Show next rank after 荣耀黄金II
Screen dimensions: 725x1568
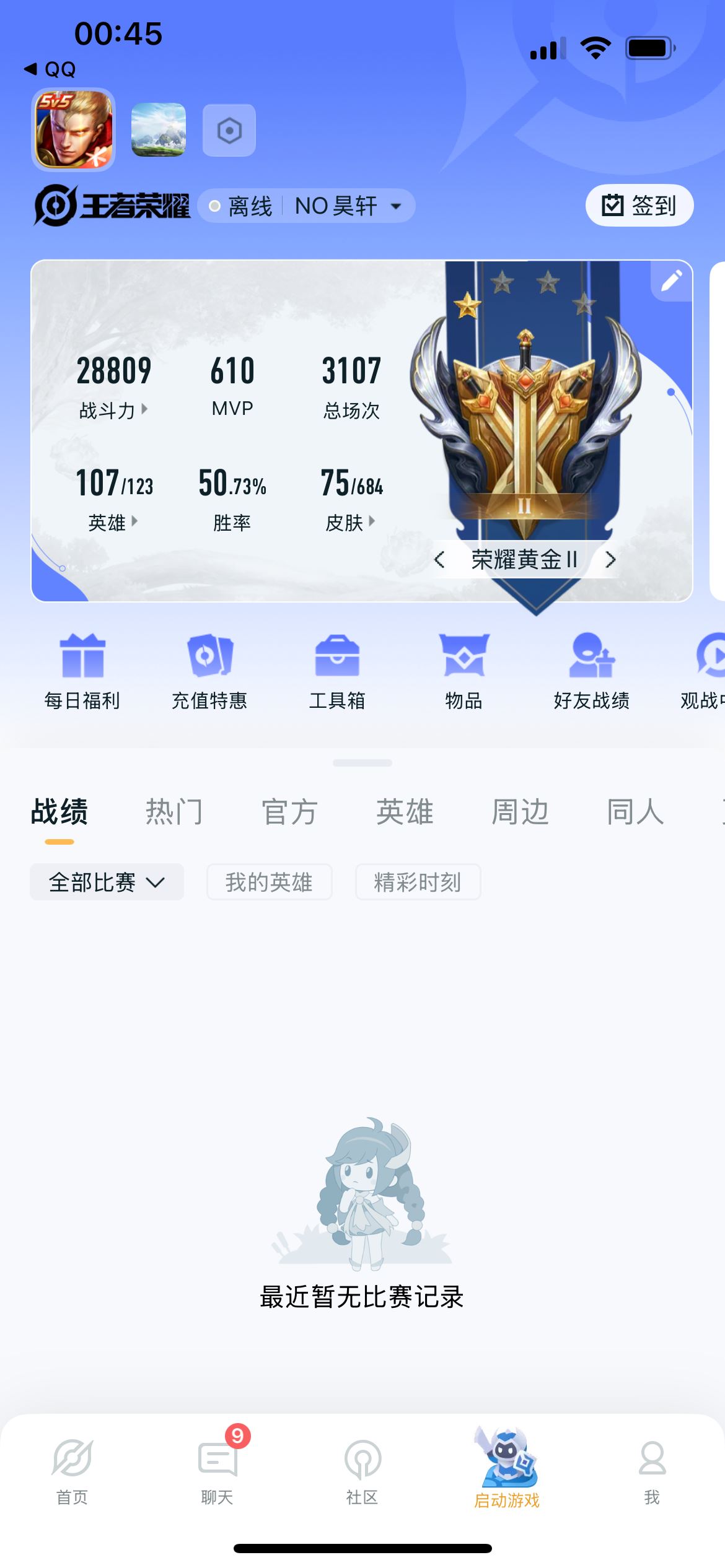(610, 560)
